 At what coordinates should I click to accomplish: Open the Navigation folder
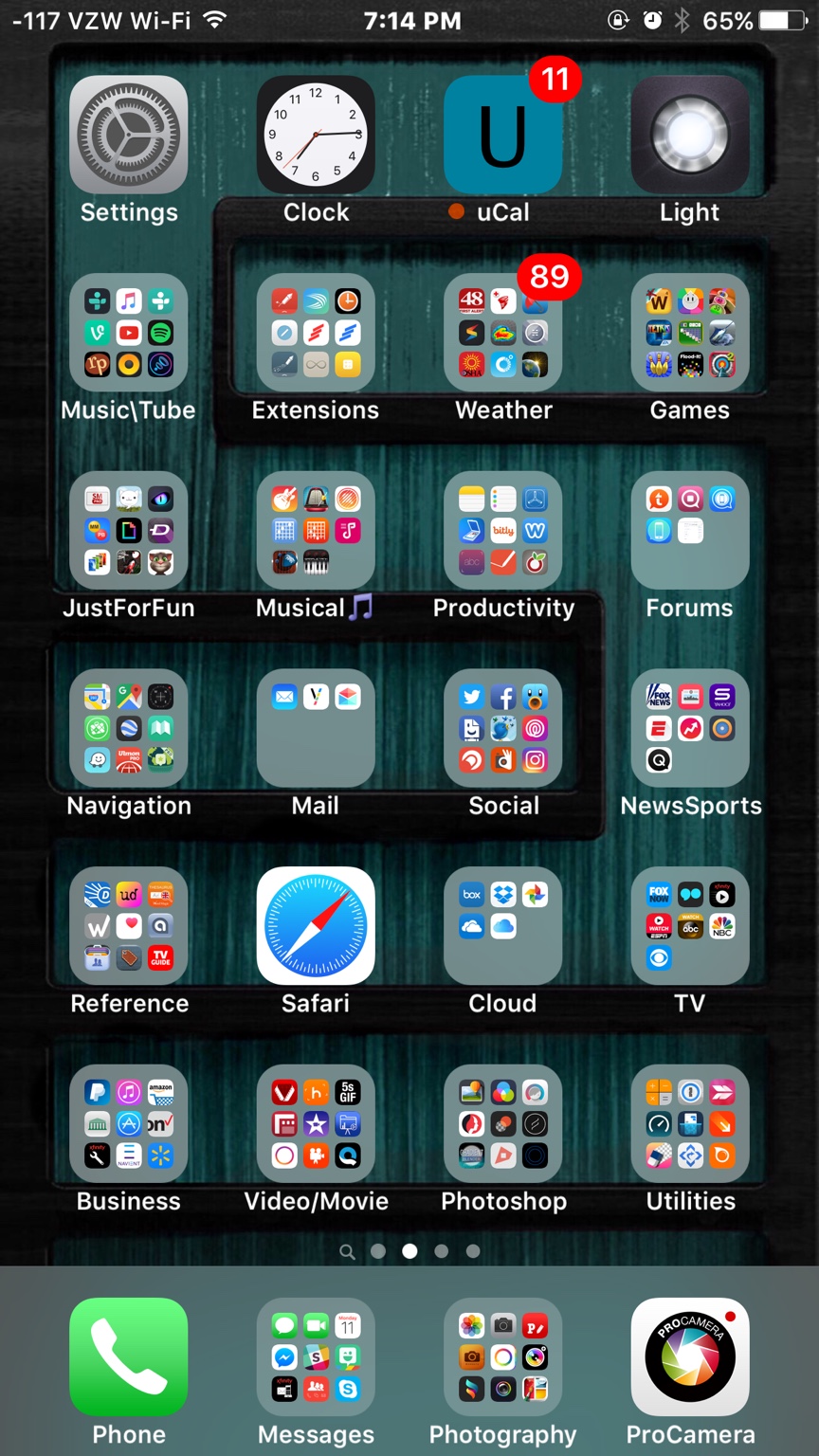point(128,728)
